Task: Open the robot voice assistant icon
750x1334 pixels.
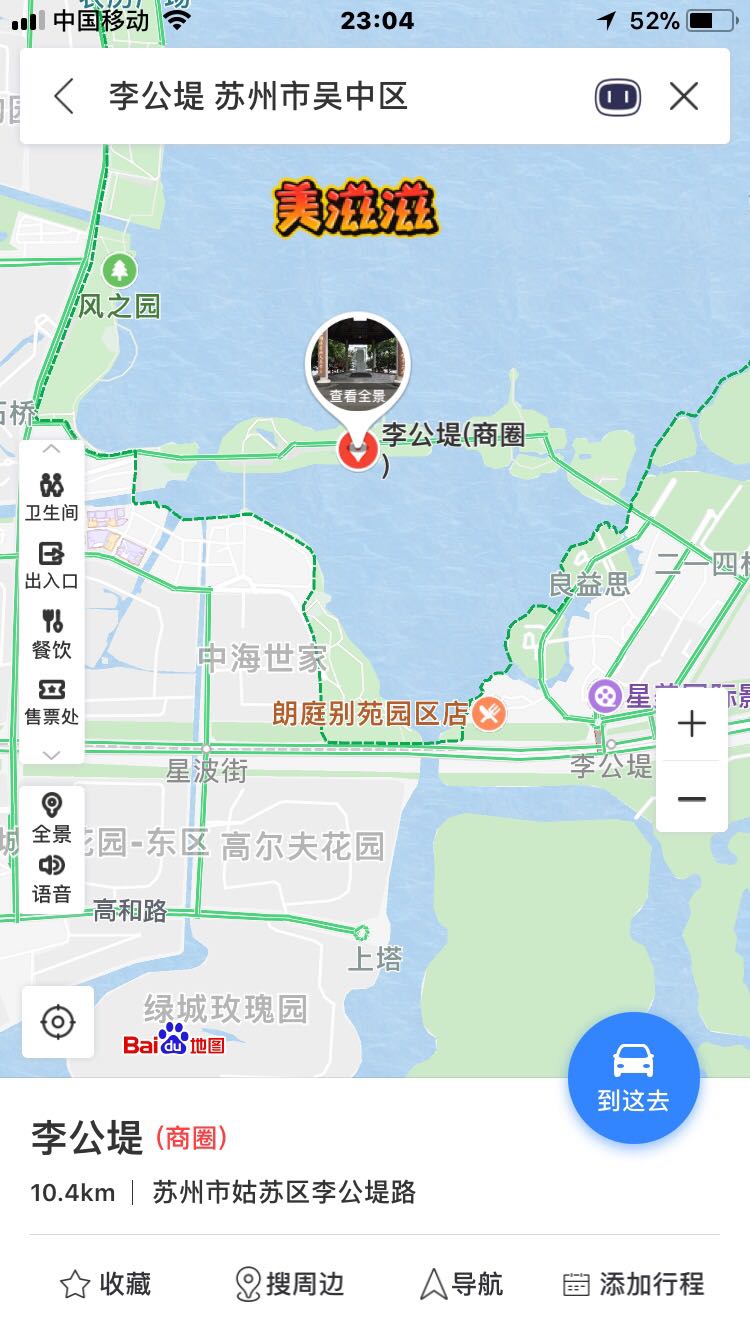Action: (x=617, y=97)
